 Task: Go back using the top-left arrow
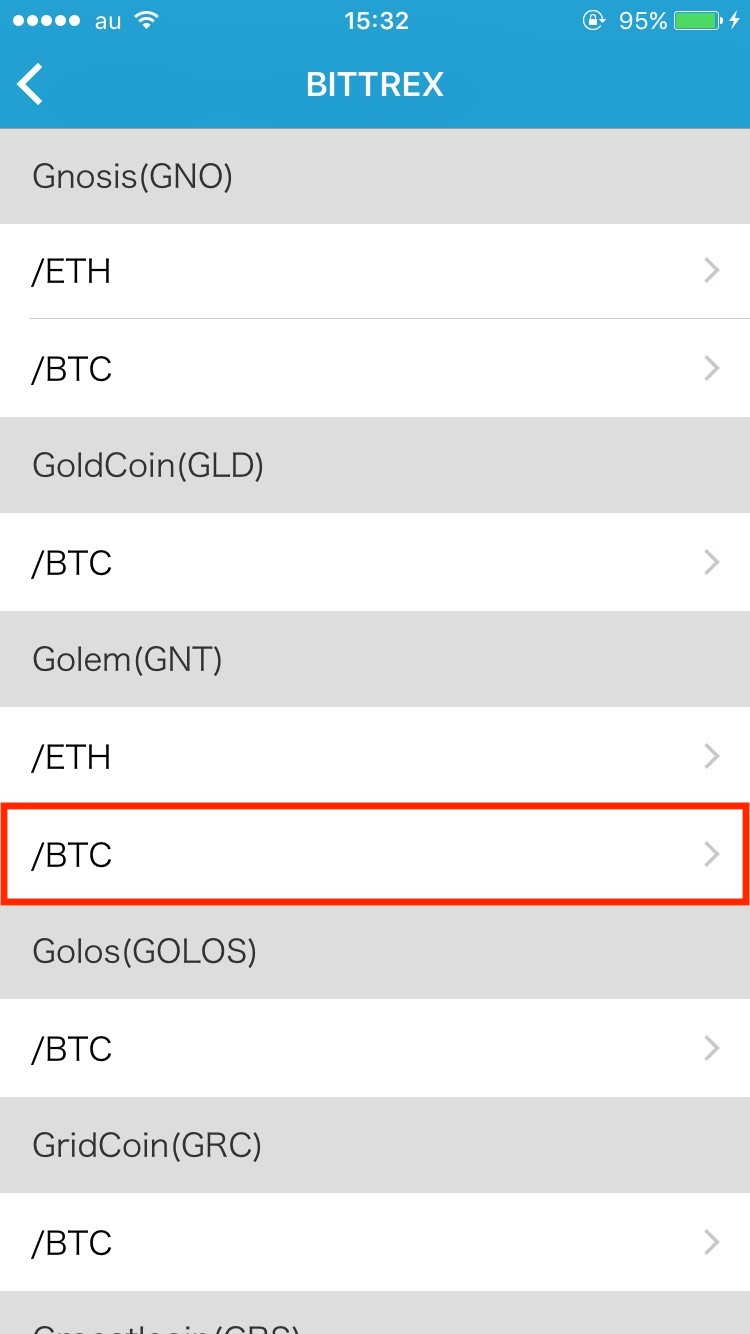click(31, 84)
